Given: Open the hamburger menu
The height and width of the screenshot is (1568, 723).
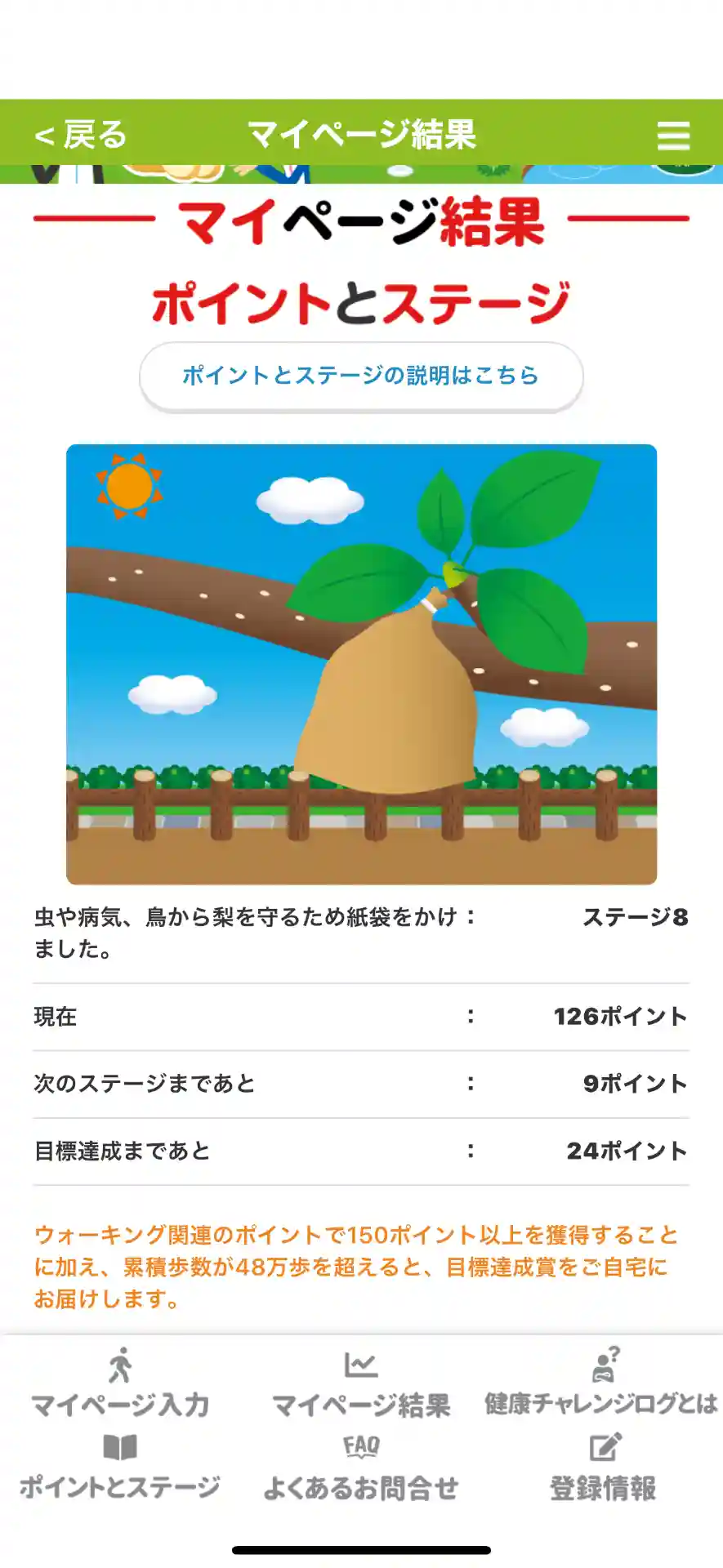Looking at the screenshot, I should point(673,136).
